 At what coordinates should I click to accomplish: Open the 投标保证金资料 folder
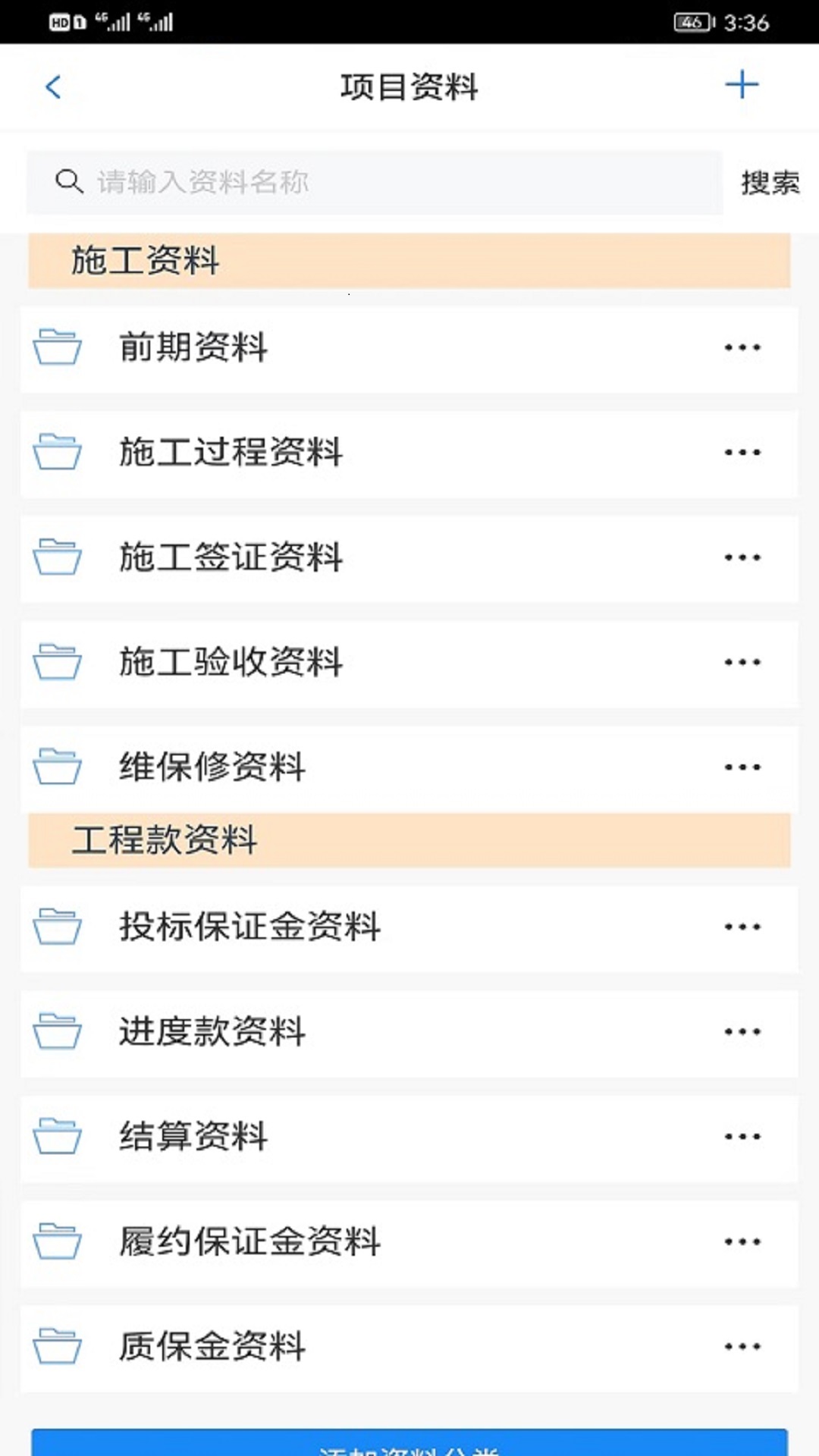click(409, 927)
